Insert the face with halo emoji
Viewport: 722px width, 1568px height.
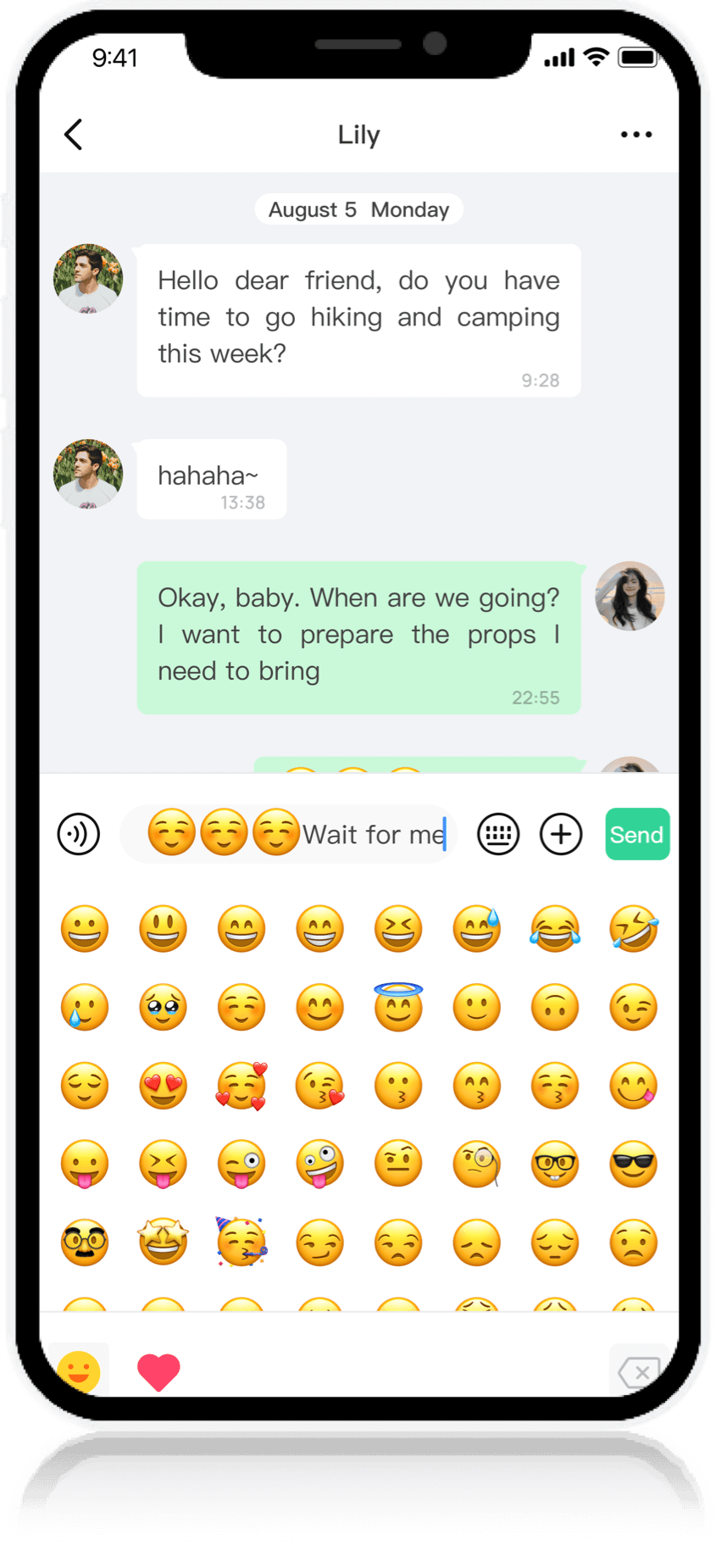[x=398, y=1007]
